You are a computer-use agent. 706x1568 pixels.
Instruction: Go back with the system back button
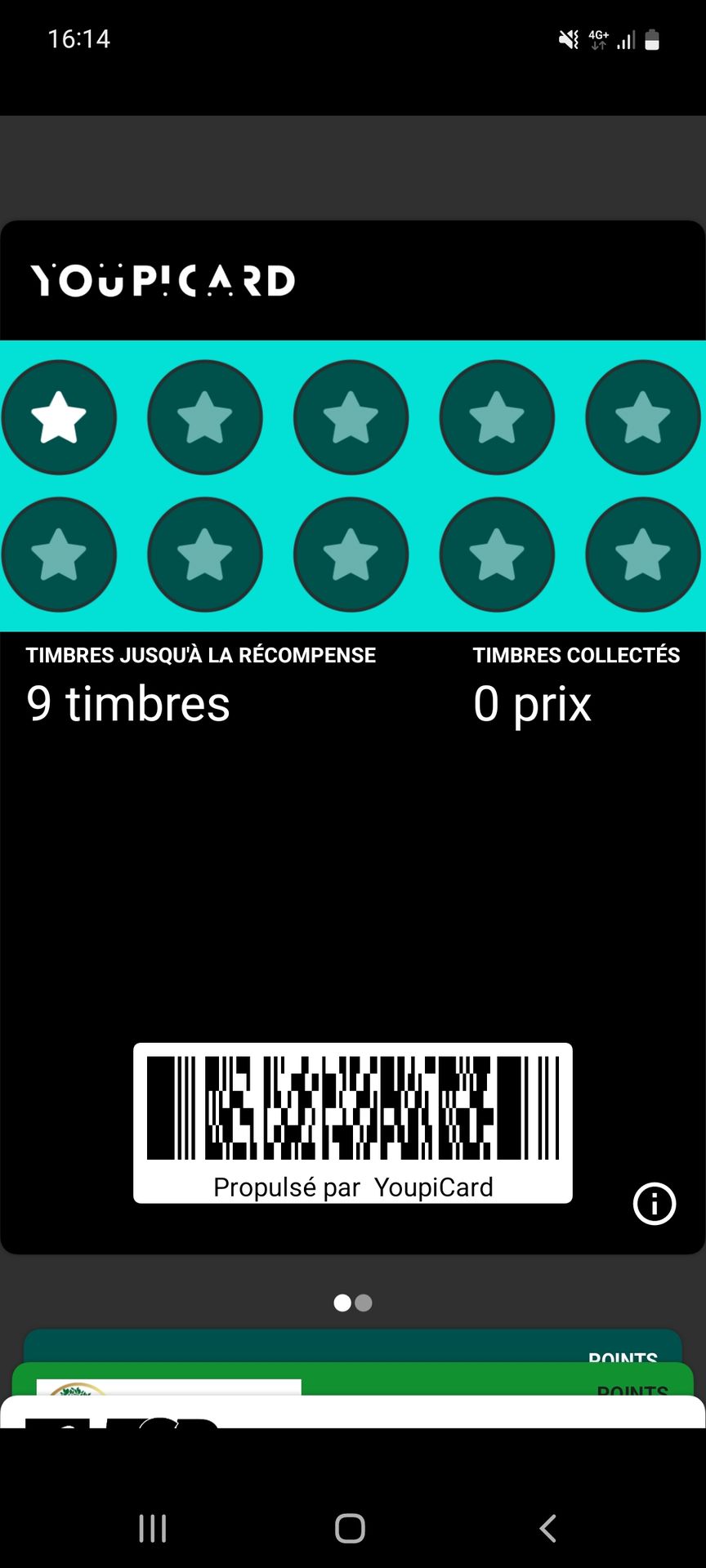(548, 1528)
